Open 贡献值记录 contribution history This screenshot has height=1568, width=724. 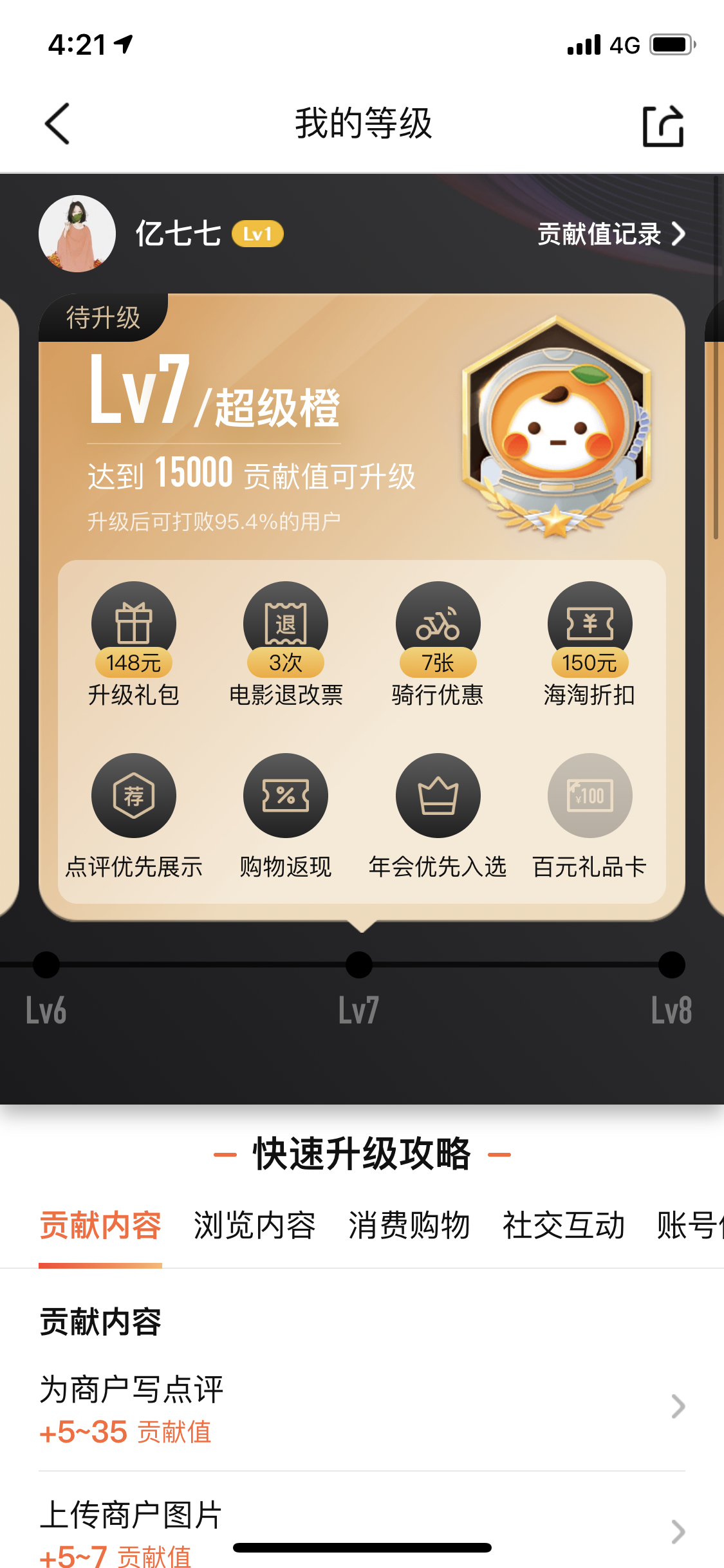click(611, 234)
